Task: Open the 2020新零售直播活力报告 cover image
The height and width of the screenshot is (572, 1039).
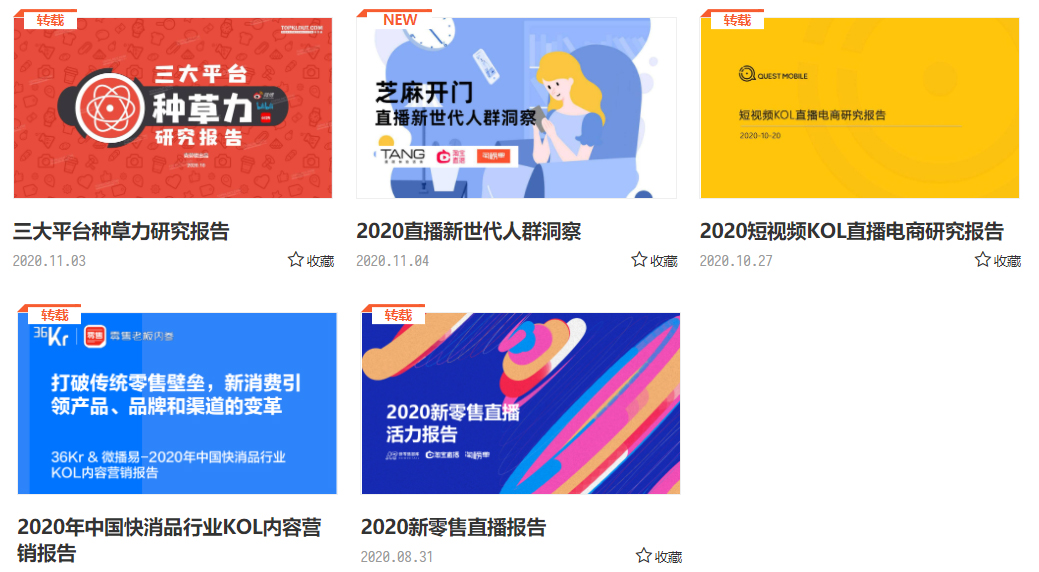Action: 520,403
